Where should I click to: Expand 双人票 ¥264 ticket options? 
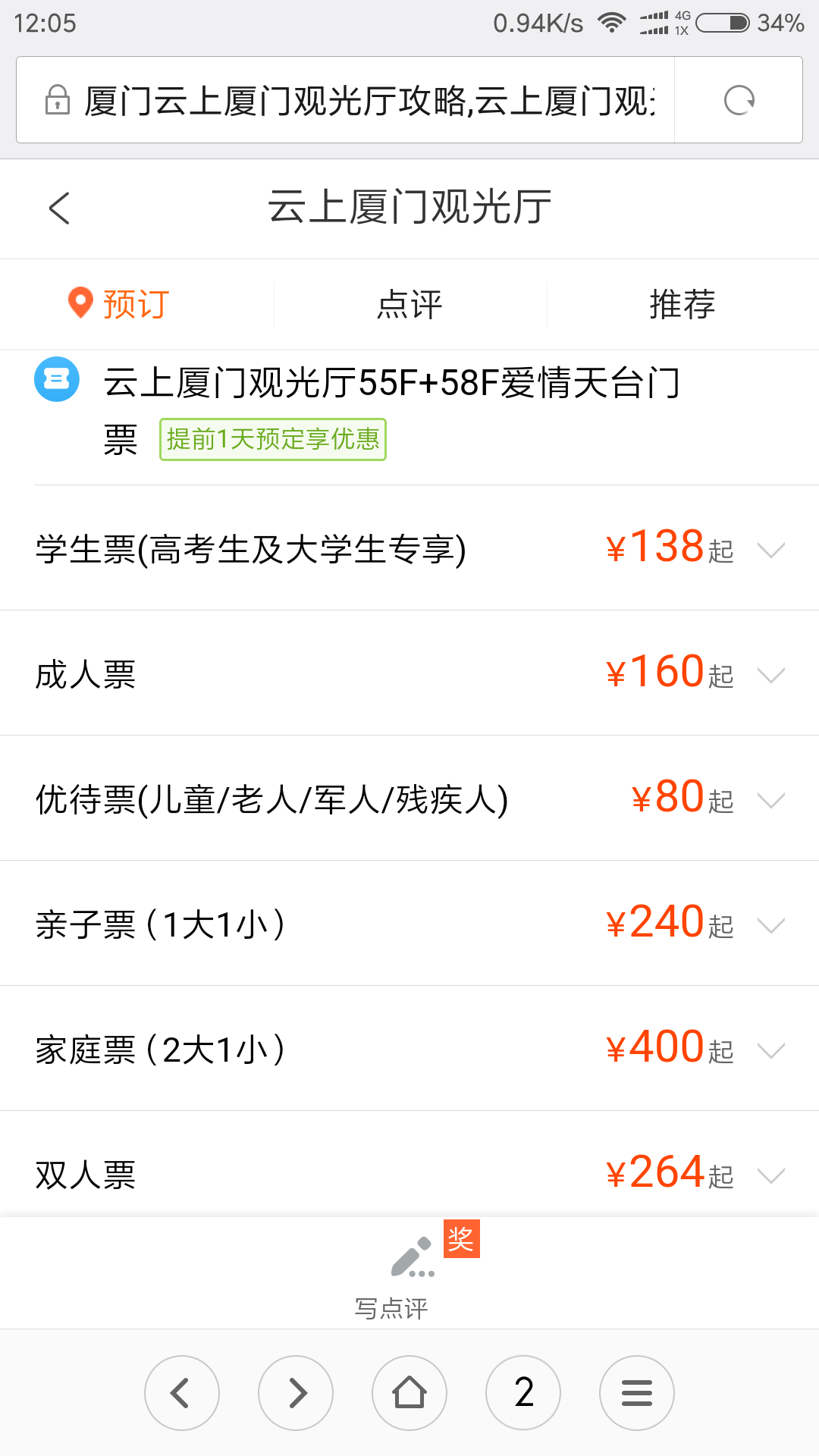(770, 1175)
